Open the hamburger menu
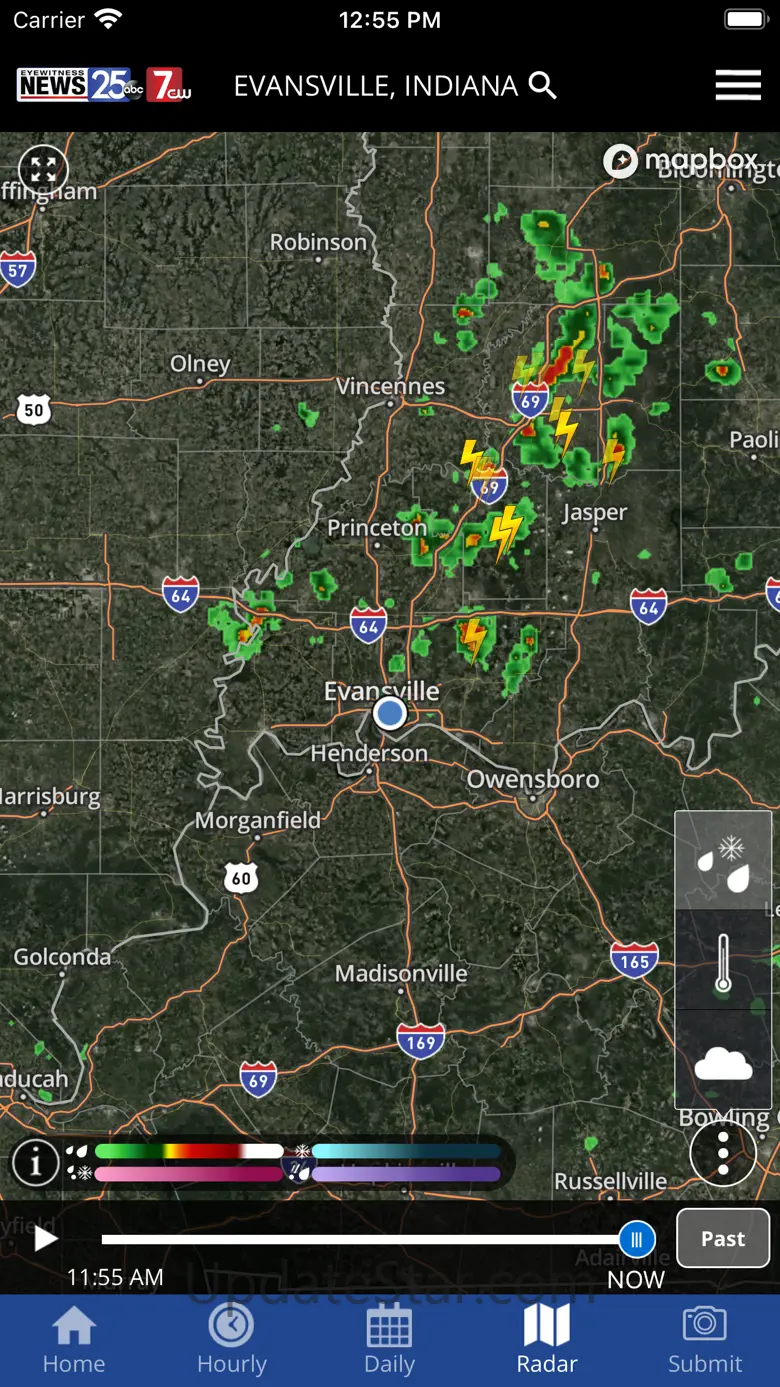This screenshot has width=780, height=1387. pyautogui.click(x=738, y=86)
